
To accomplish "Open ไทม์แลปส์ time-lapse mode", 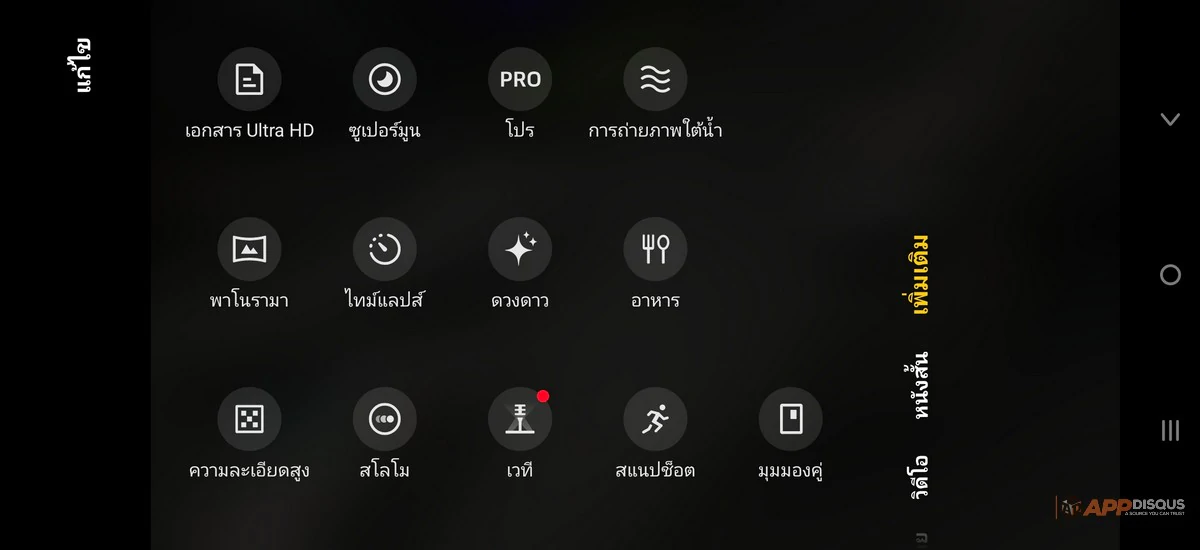I will [x=385, y=249].
